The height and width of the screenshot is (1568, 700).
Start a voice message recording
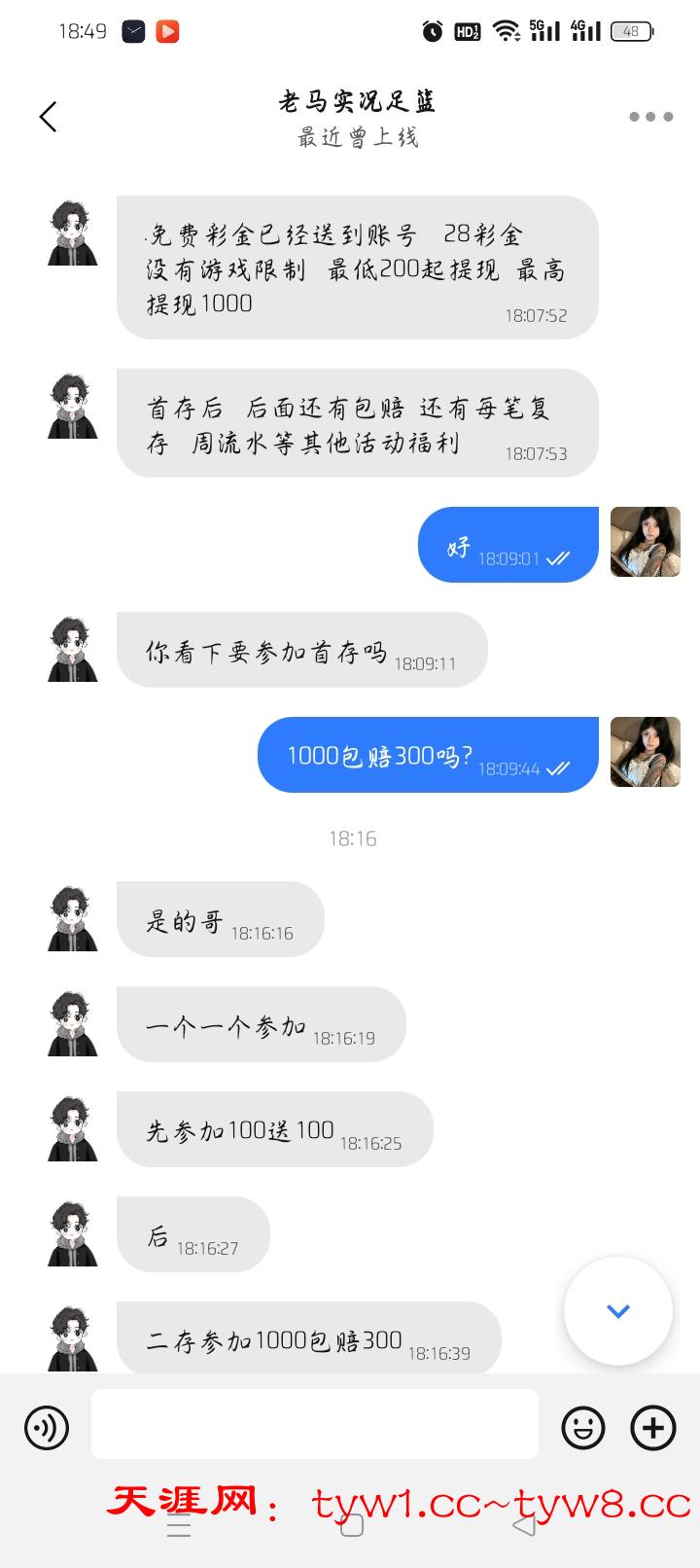pos(47,1428)
